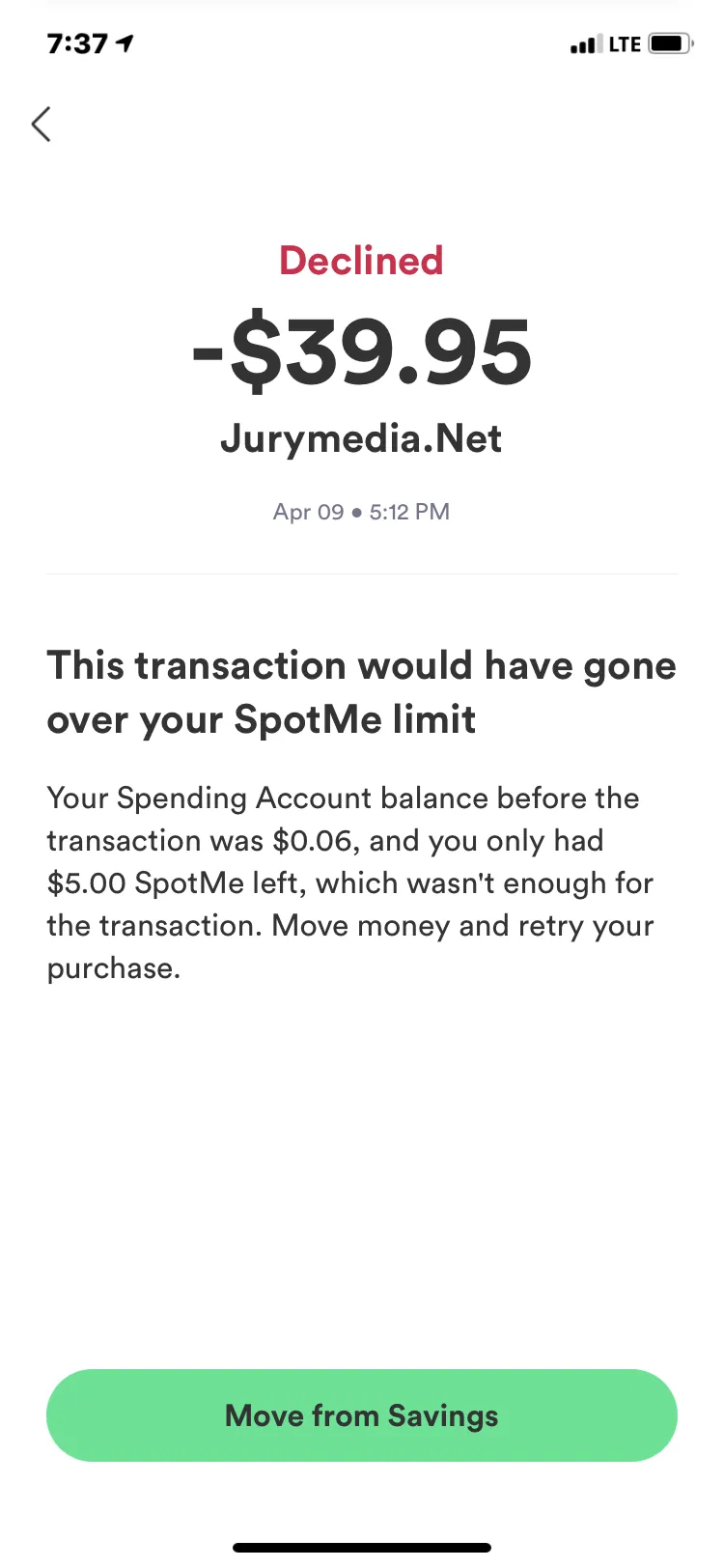Go back using the top-left arrow
This screenshot has height=1568, width=724.
point(41,124)
